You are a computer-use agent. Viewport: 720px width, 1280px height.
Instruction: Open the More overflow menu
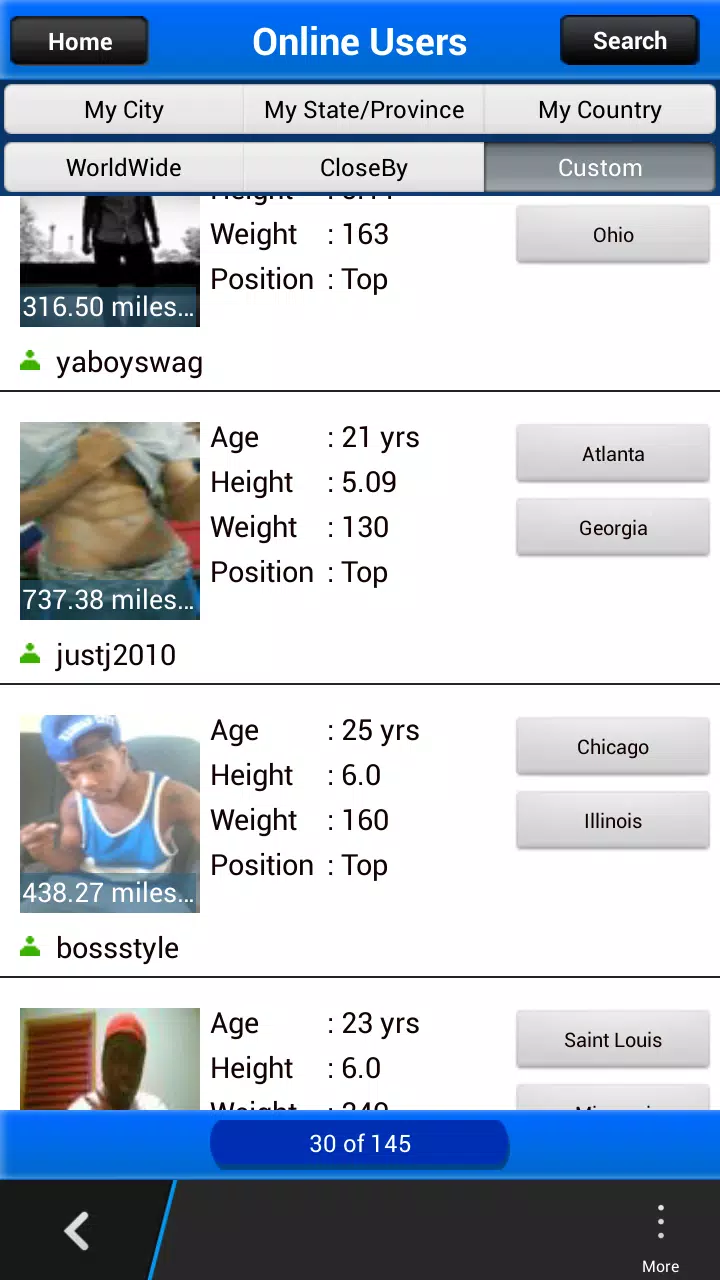(x=661, y=1230)
